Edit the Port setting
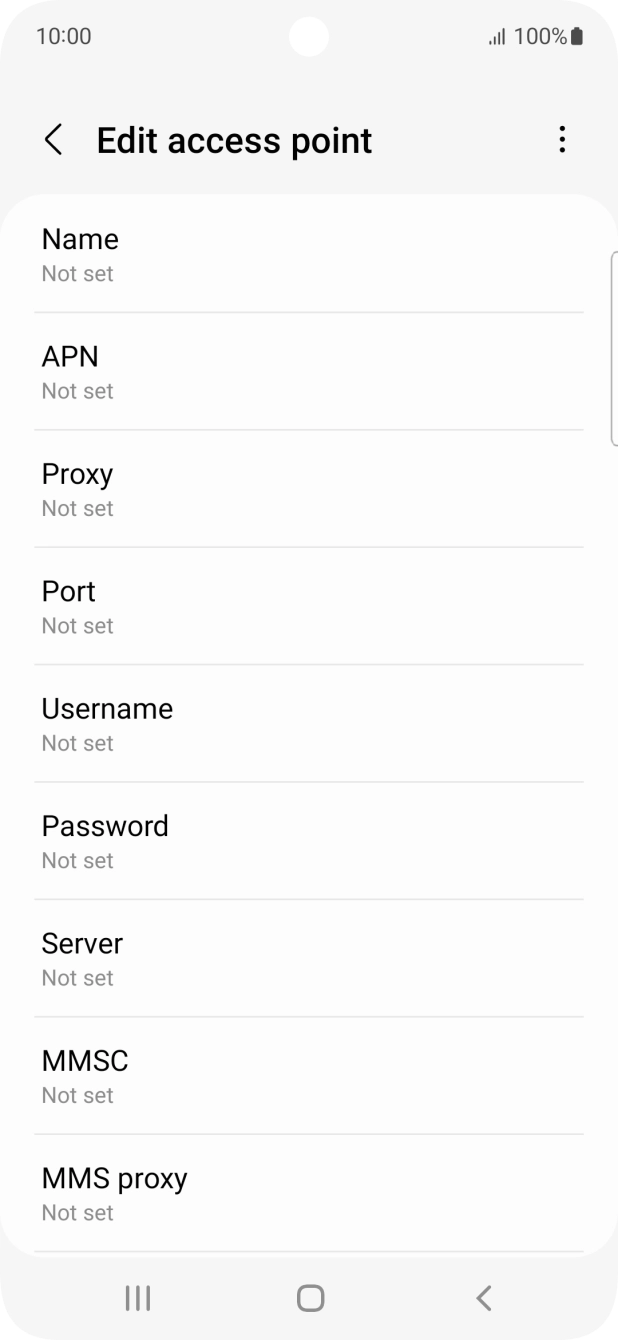 coord(308,607)
